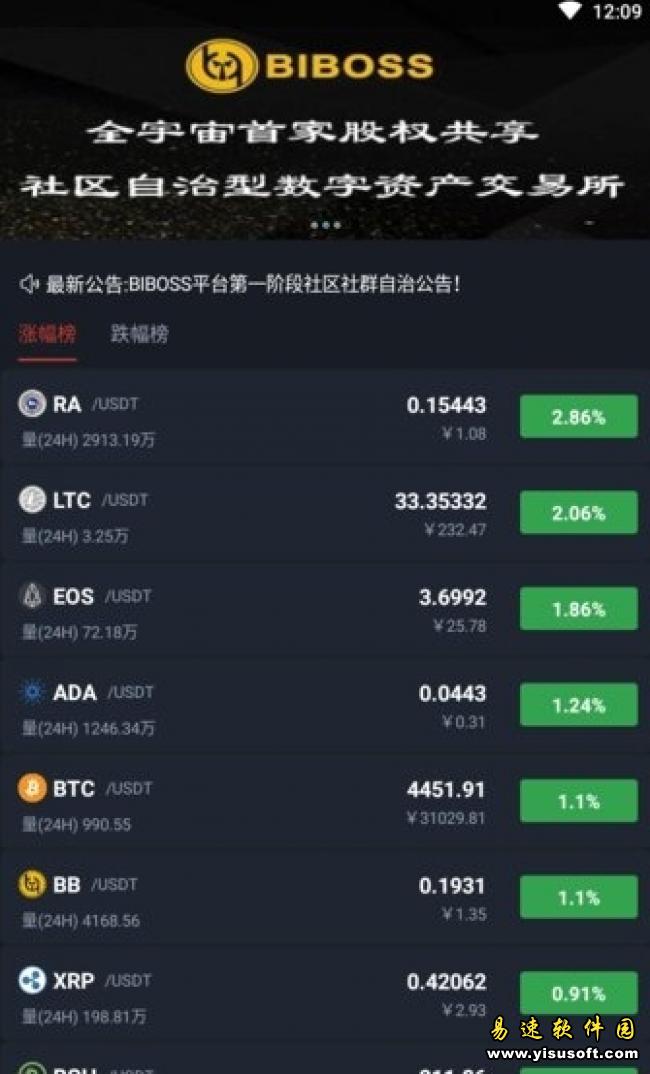Open the ADA/USDT trading pair
This screenshot has height=1074, width=650.
coord(325,707)
